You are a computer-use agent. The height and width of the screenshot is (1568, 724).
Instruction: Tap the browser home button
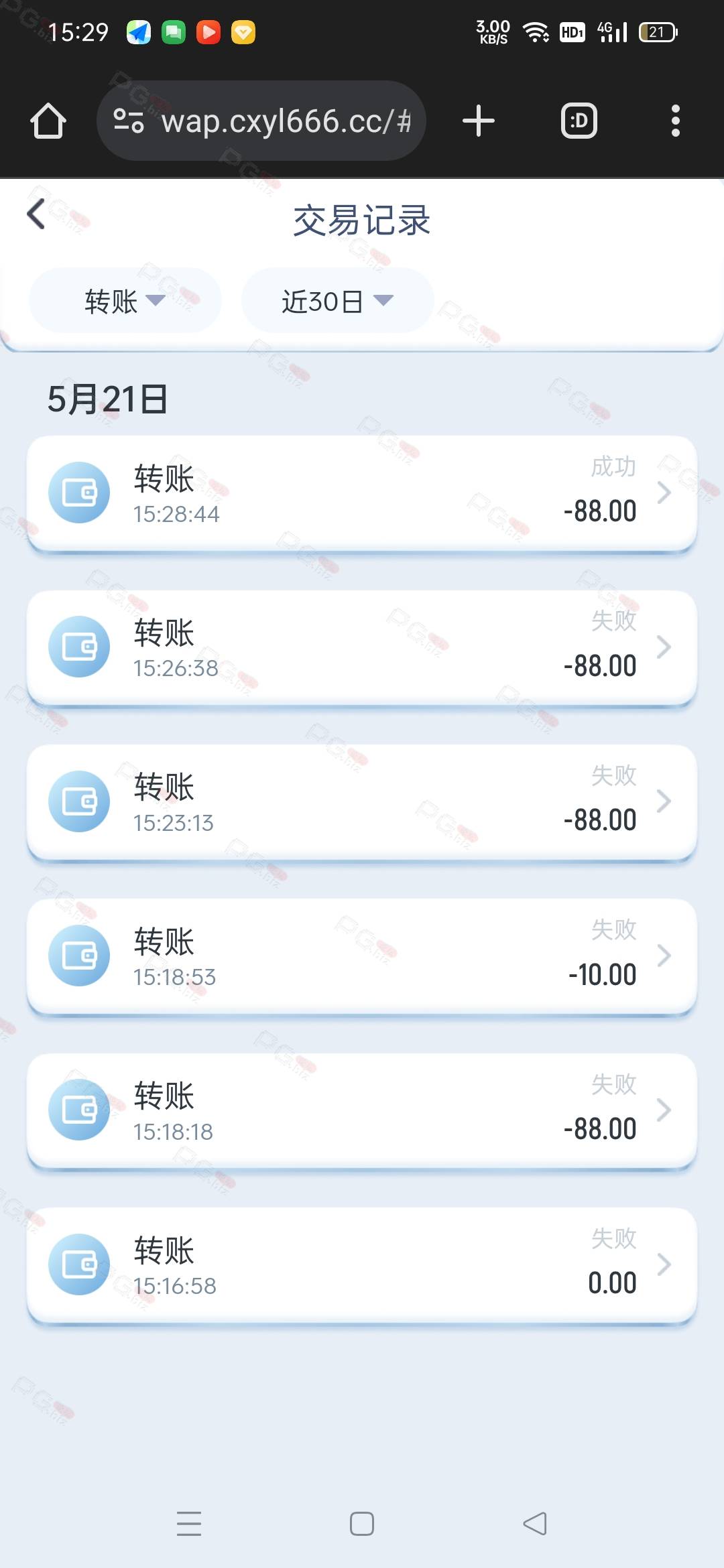point(48,121)
